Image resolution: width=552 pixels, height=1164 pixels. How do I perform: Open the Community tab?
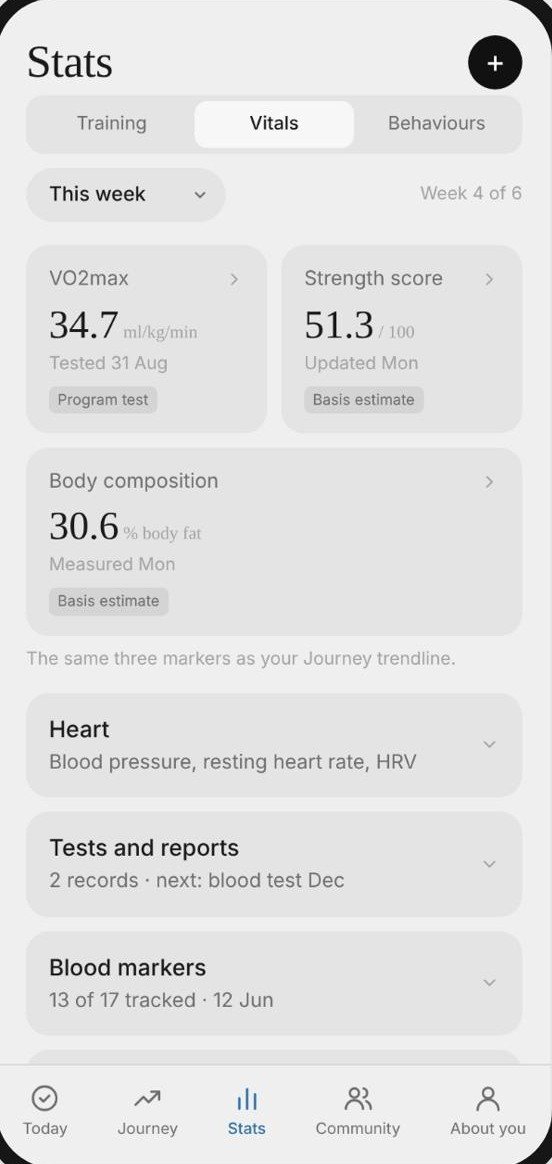click(358, 1111)
